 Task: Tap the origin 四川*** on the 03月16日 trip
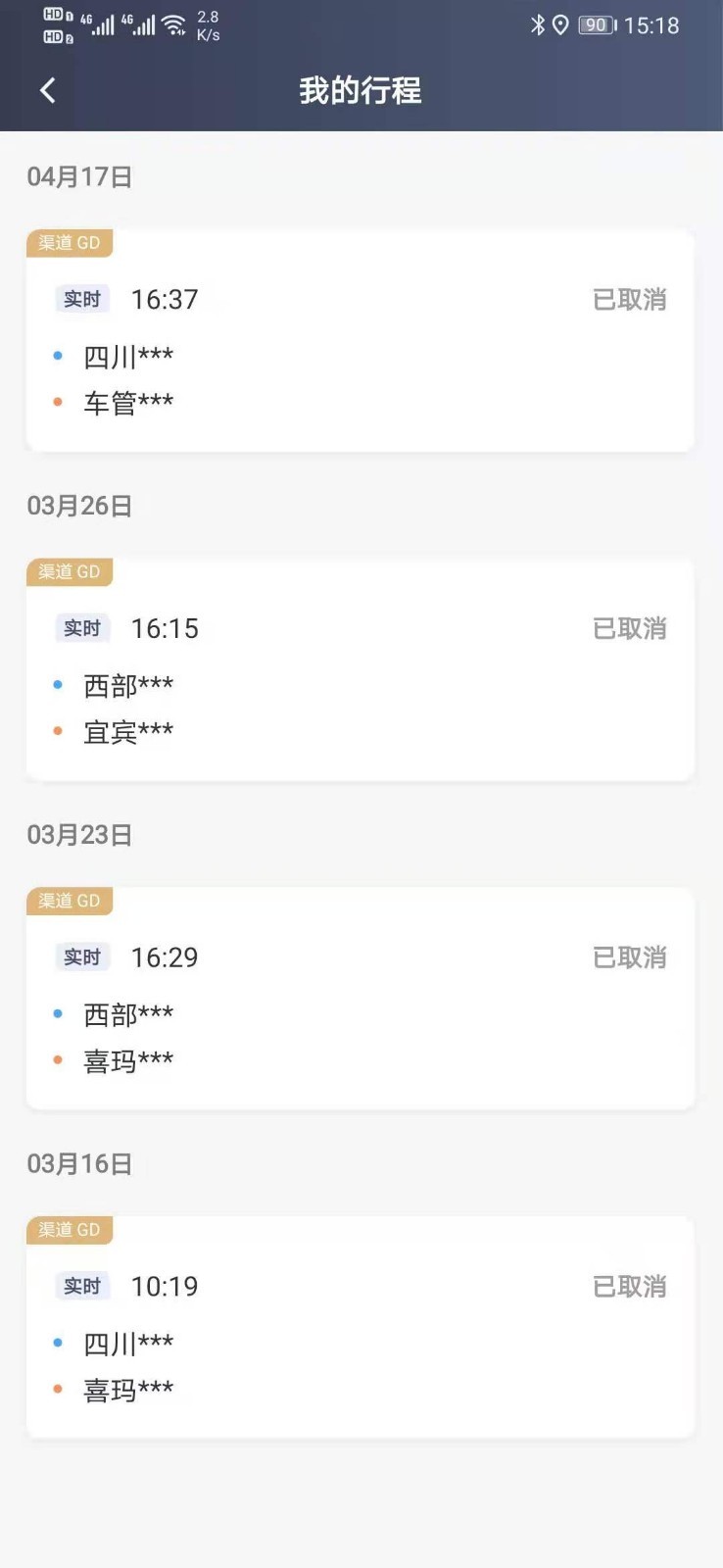click(x=128, y=1344)
